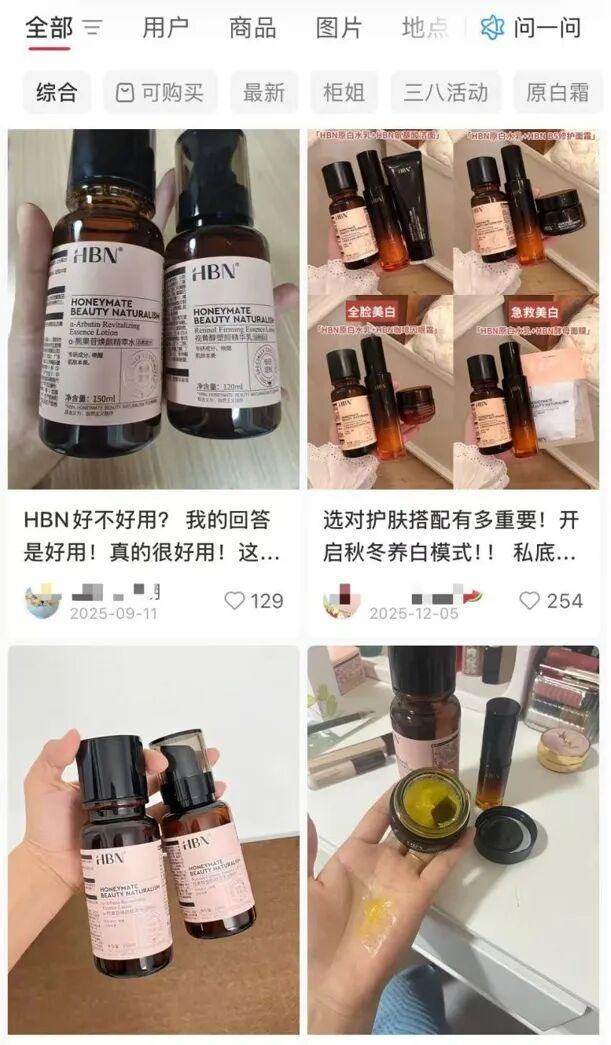Select the 柜姐 filter chip
Viewport: 611px width, 1045px height.
point(344,93)
